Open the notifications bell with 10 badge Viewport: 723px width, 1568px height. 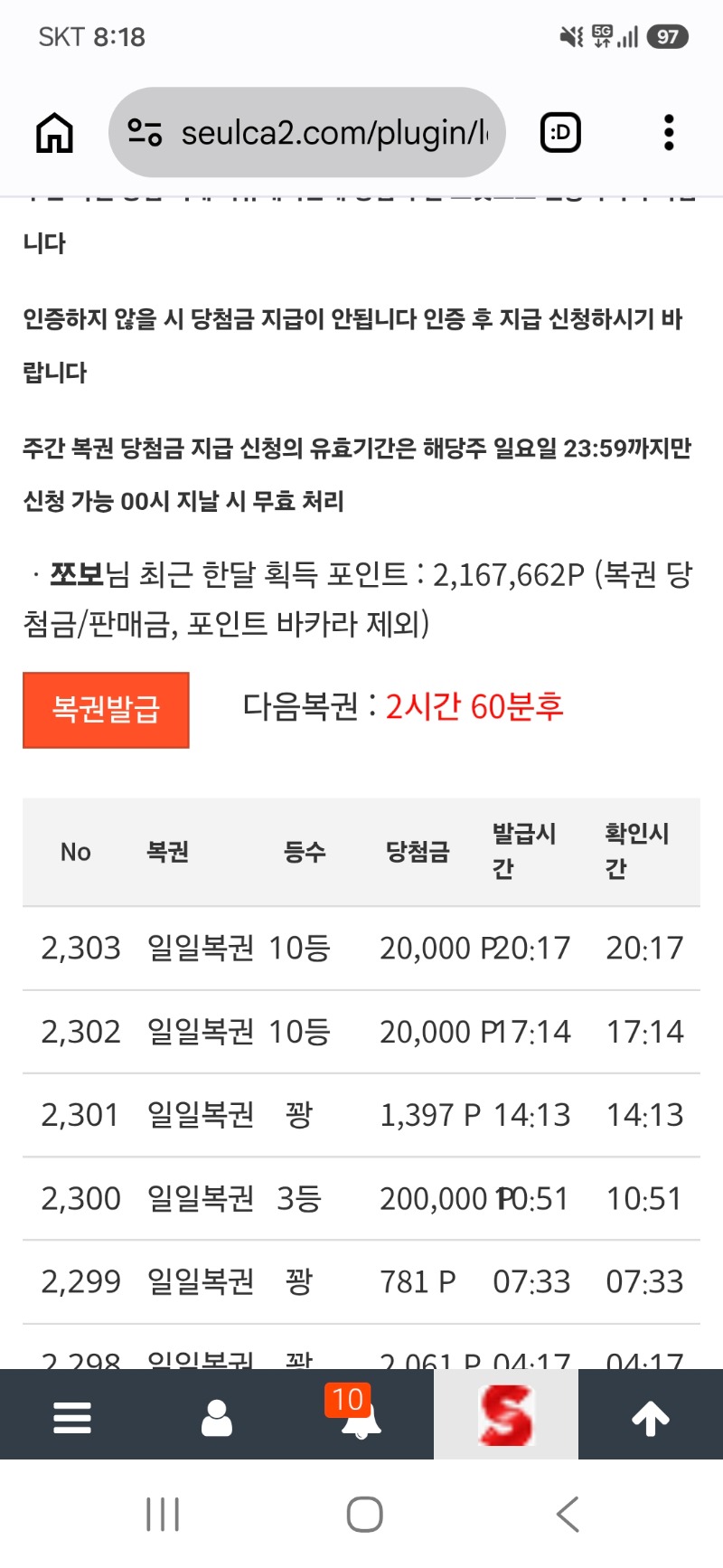(360, 1414)
